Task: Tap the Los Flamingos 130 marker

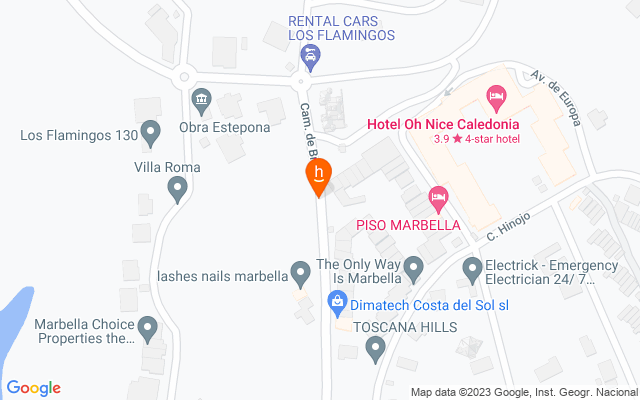Action: 151,130
